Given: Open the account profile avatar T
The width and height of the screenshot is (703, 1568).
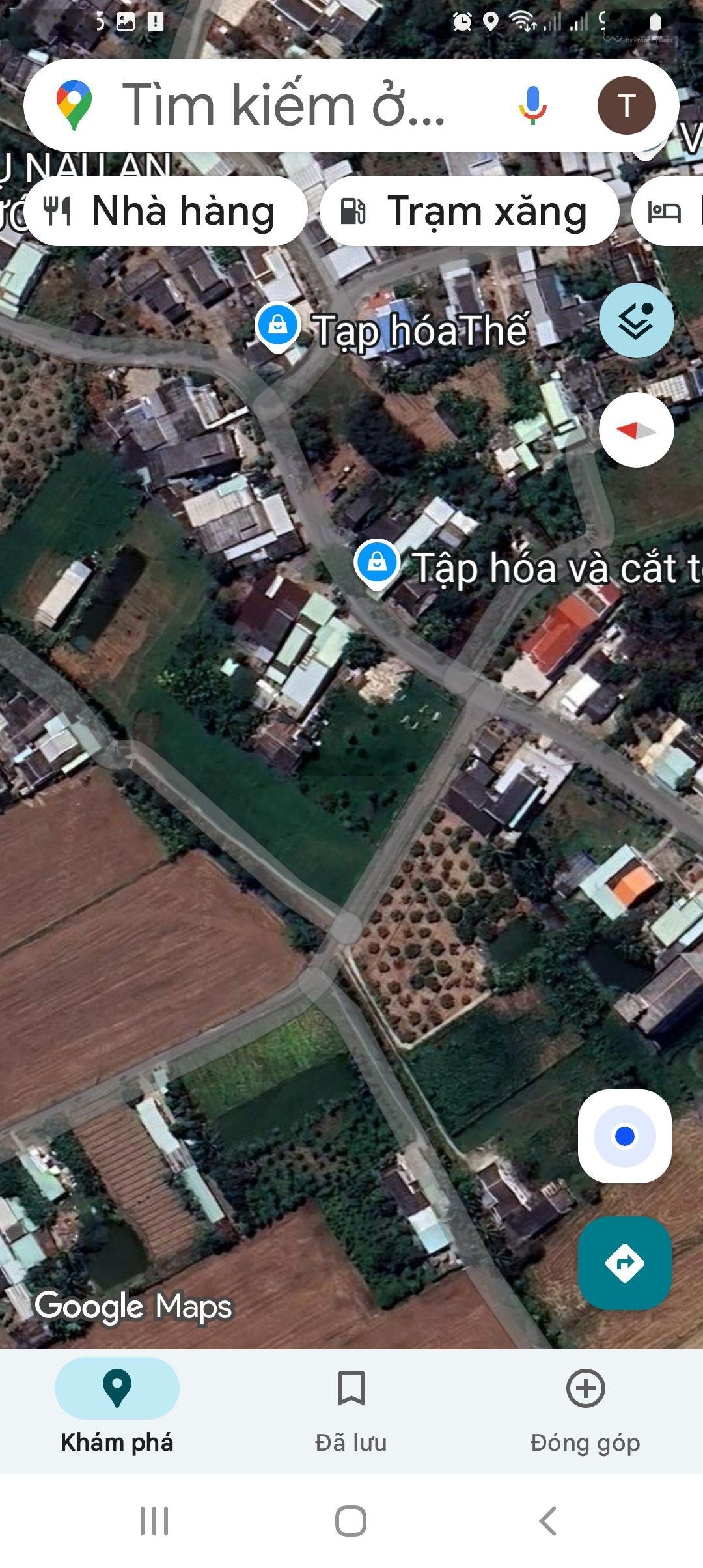Looking at the screenshot, I should (x=626, y=105).
